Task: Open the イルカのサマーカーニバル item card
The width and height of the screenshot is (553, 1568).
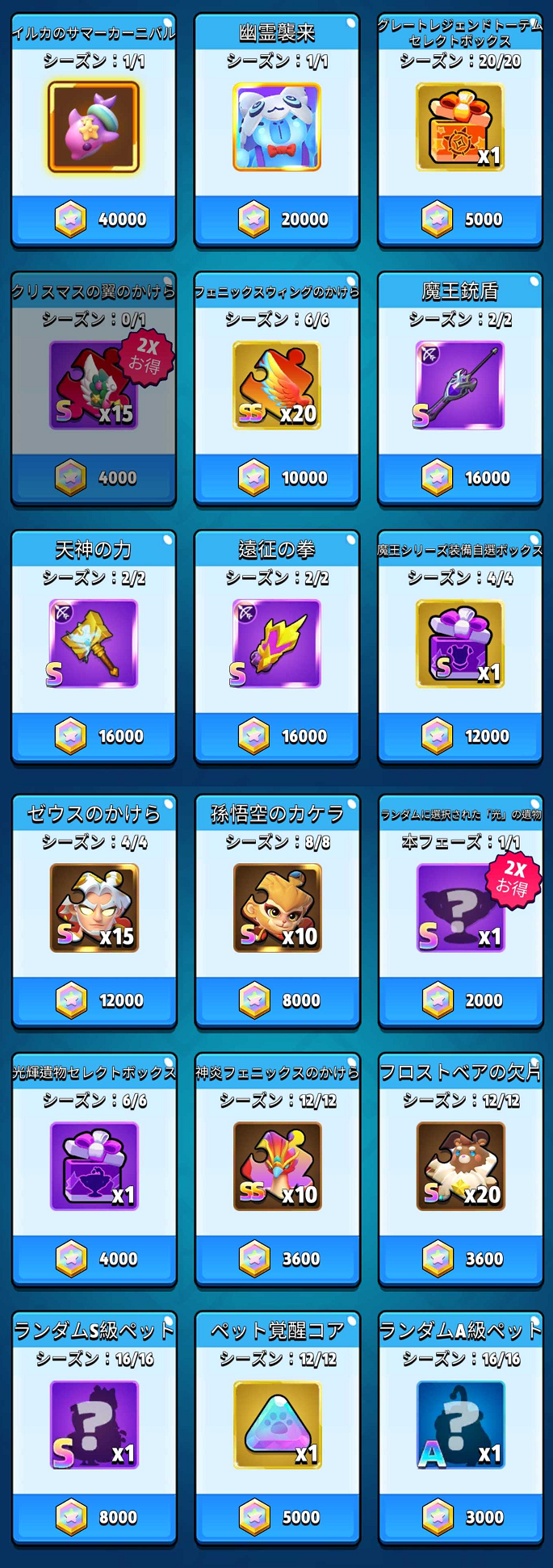Action: point(93,128)
